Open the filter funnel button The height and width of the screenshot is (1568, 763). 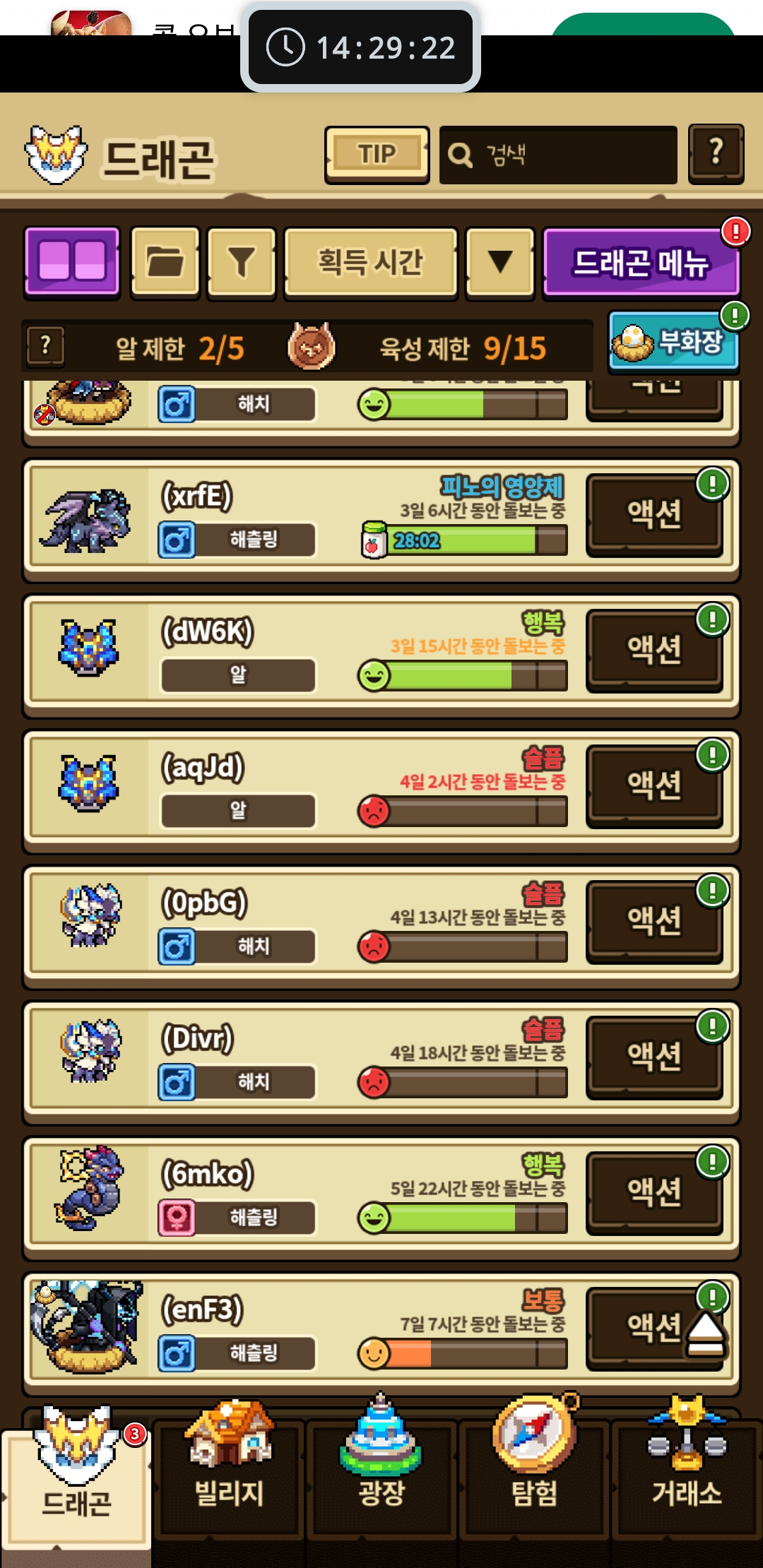(x=242, y=262)
